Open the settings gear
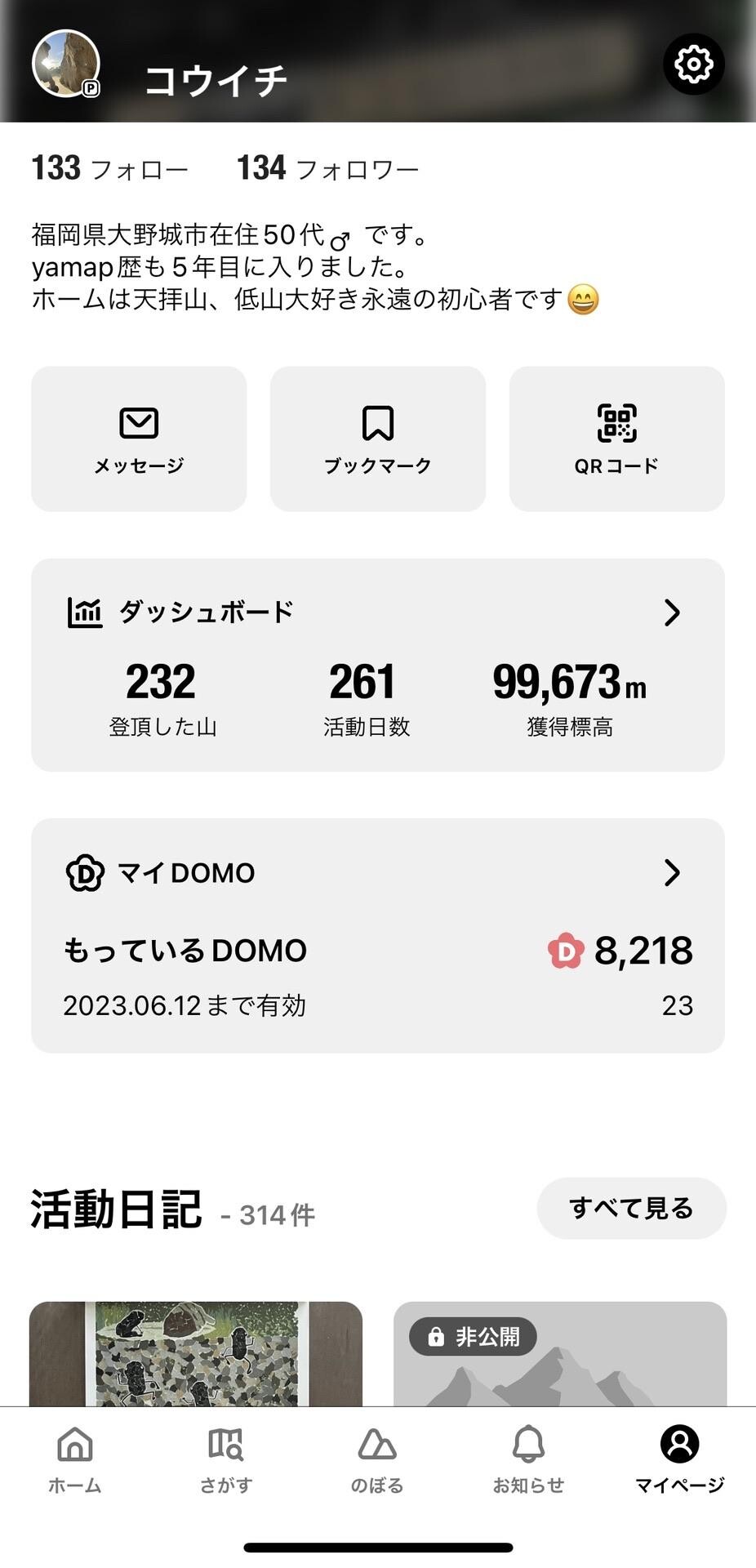The image size is (756, 1568). pyautogui.click(x=693, y=64)
